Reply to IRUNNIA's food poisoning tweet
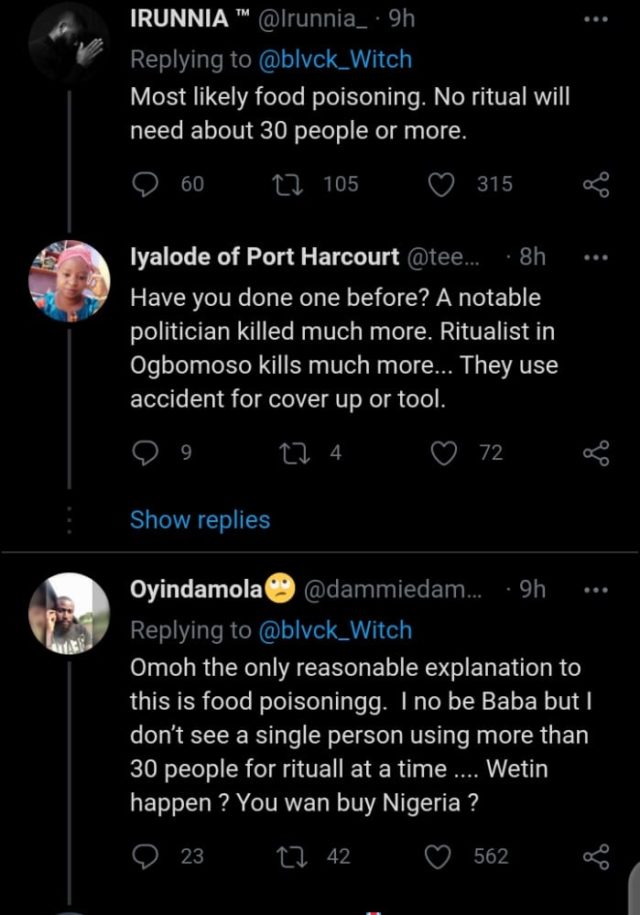Viewport: 640px width, 915px height. [x=147, y=183]
